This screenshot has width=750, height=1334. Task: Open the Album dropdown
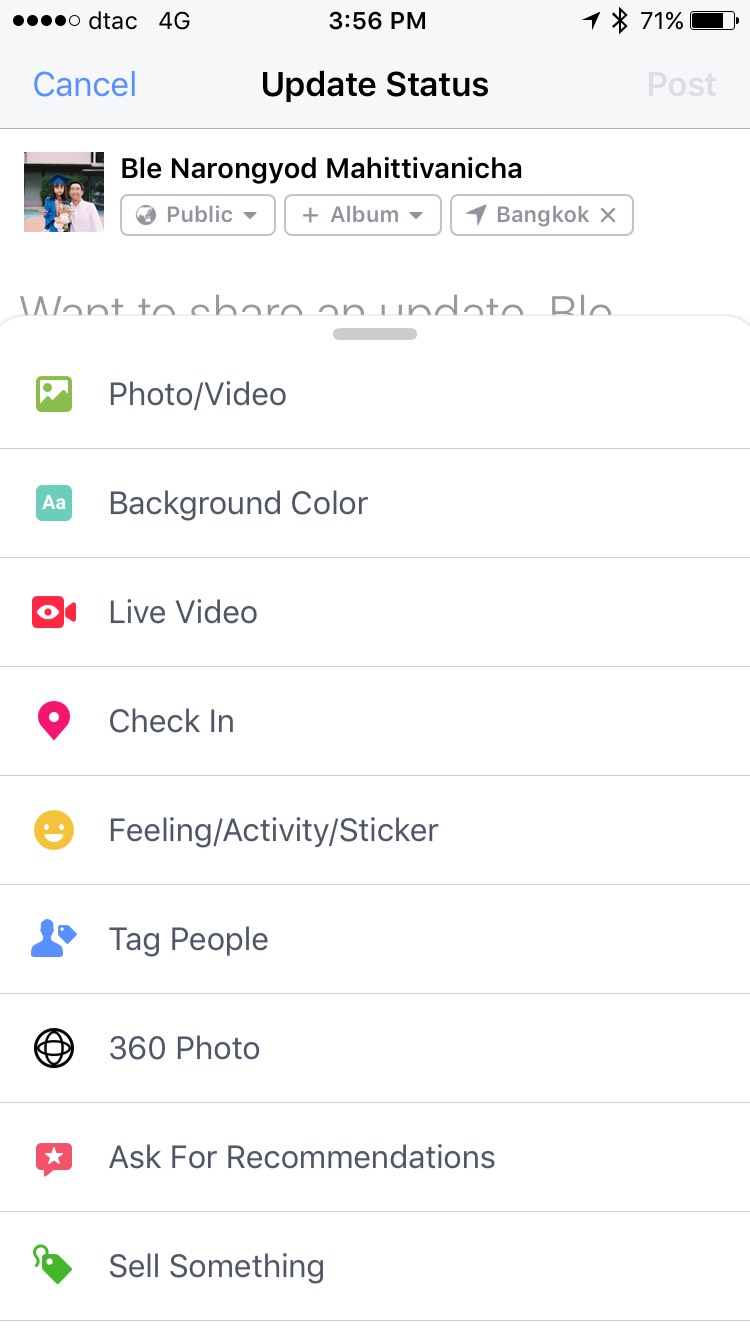pos(363,215)
